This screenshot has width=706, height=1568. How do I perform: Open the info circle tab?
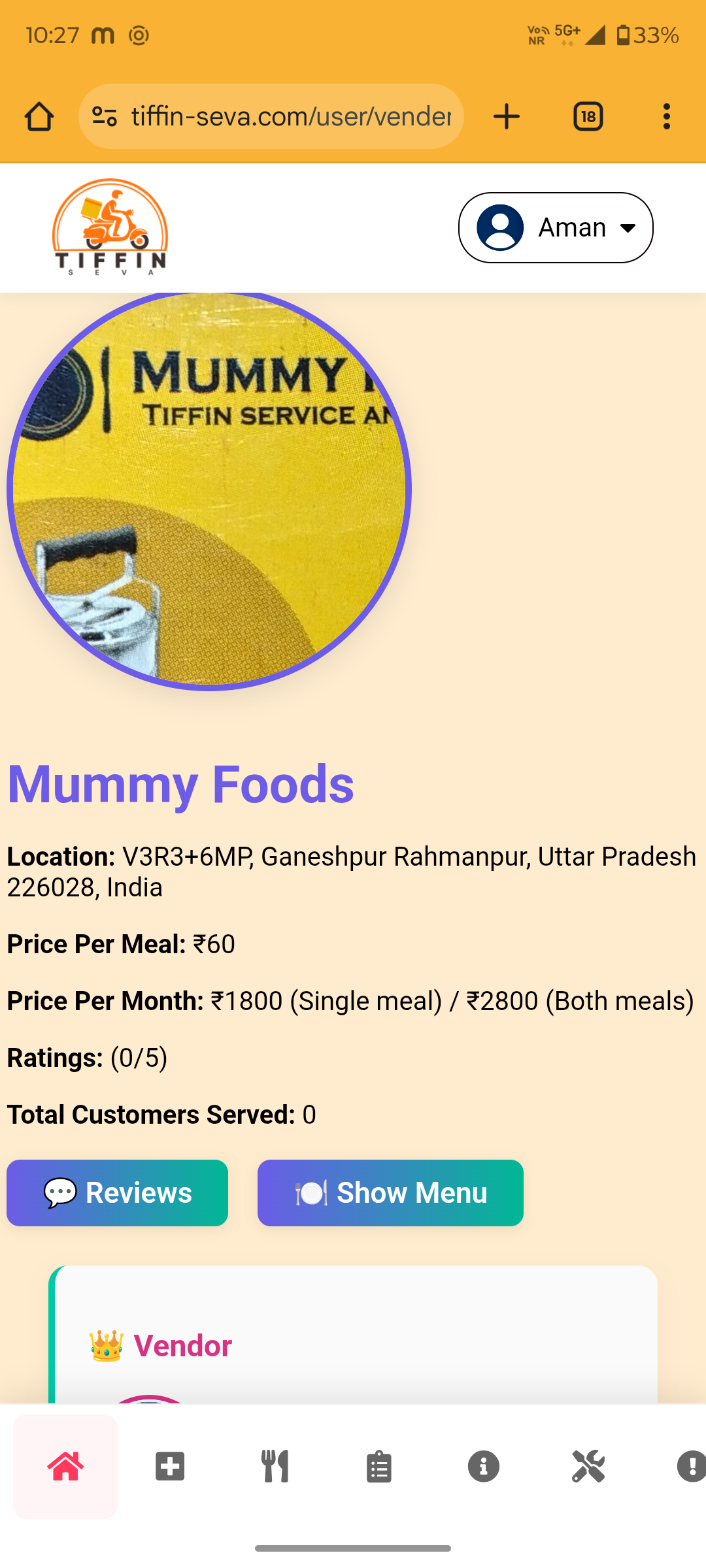484,1467
